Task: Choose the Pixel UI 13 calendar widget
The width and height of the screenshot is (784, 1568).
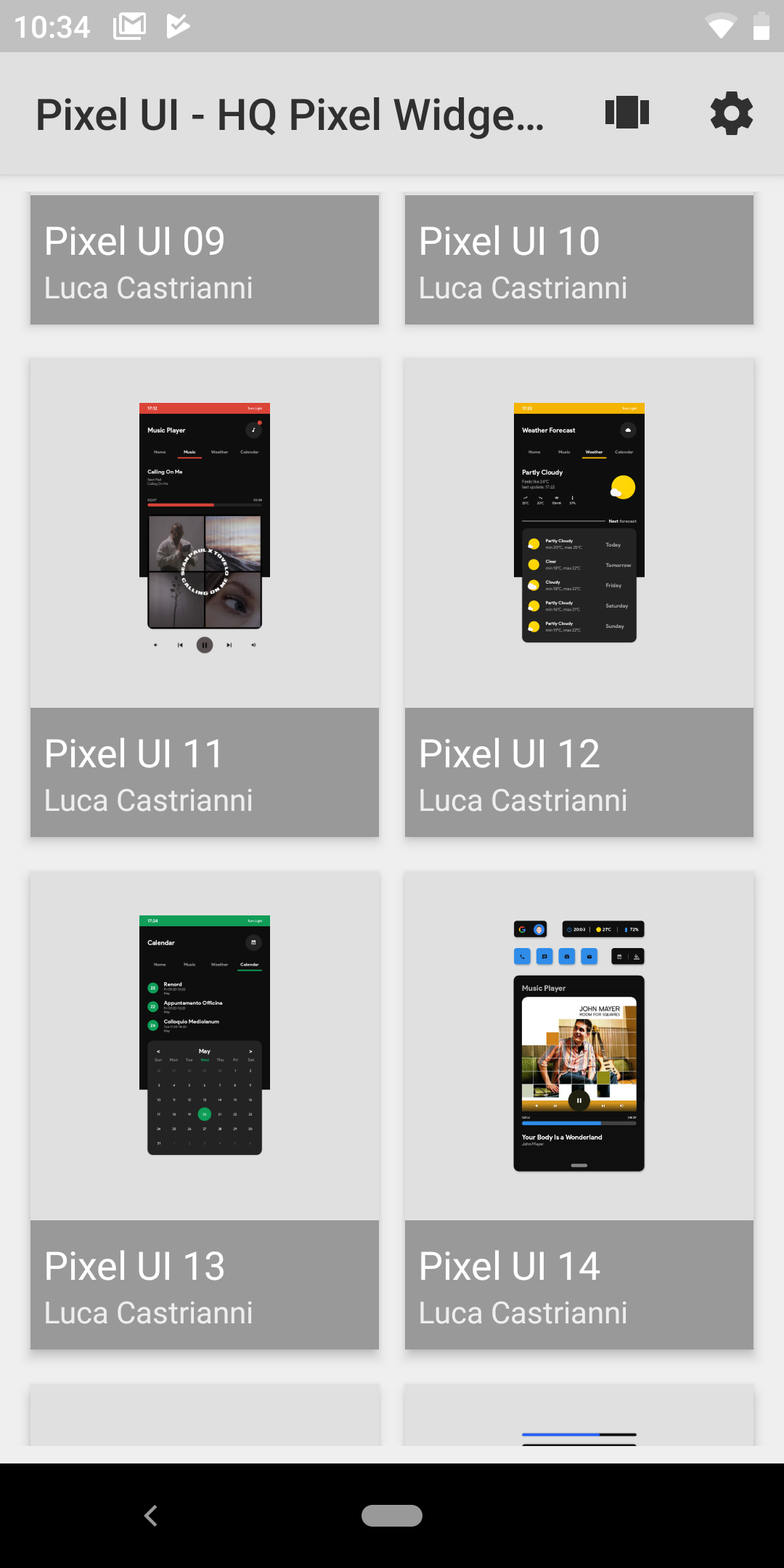Action: click(205, 1111)
